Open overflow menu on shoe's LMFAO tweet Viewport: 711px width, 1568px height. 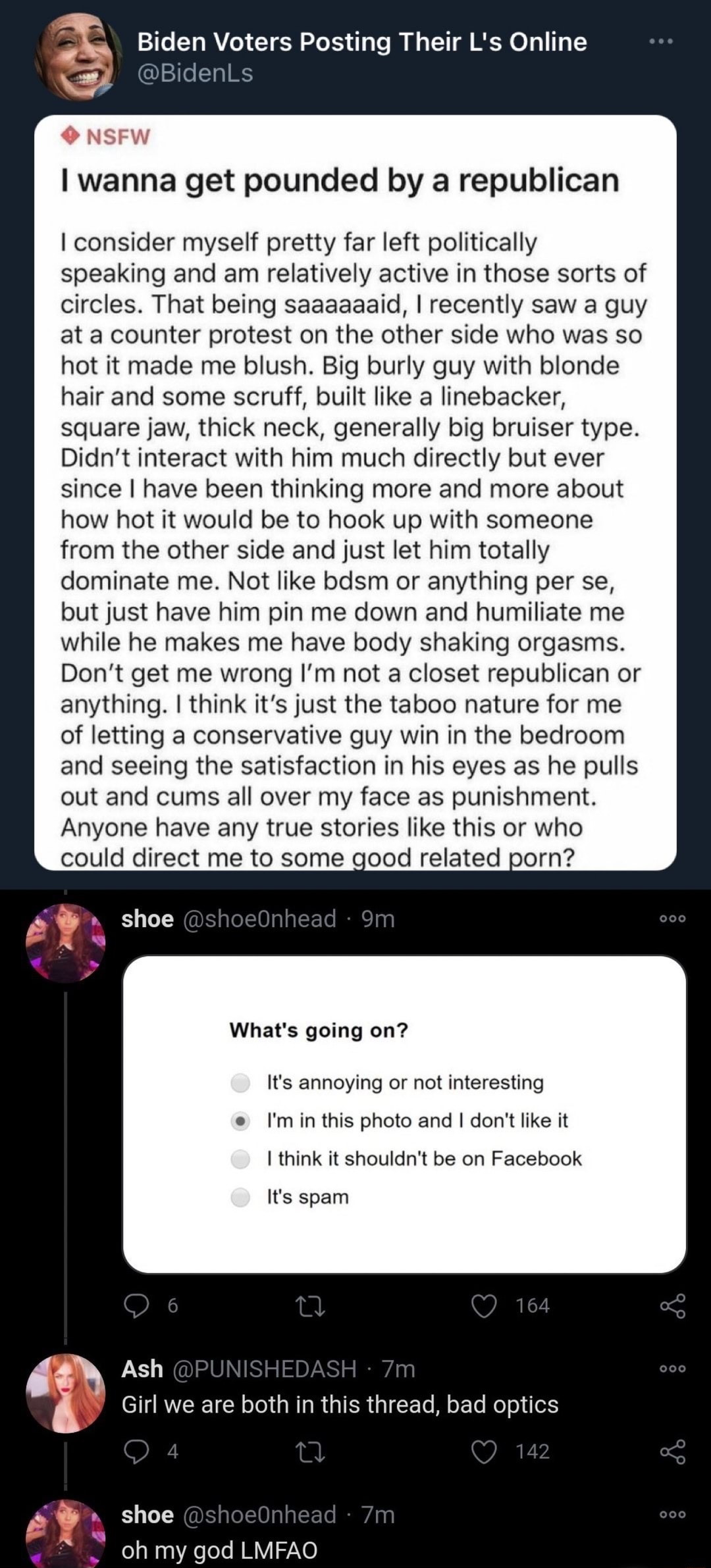(x=673, y=1515)
